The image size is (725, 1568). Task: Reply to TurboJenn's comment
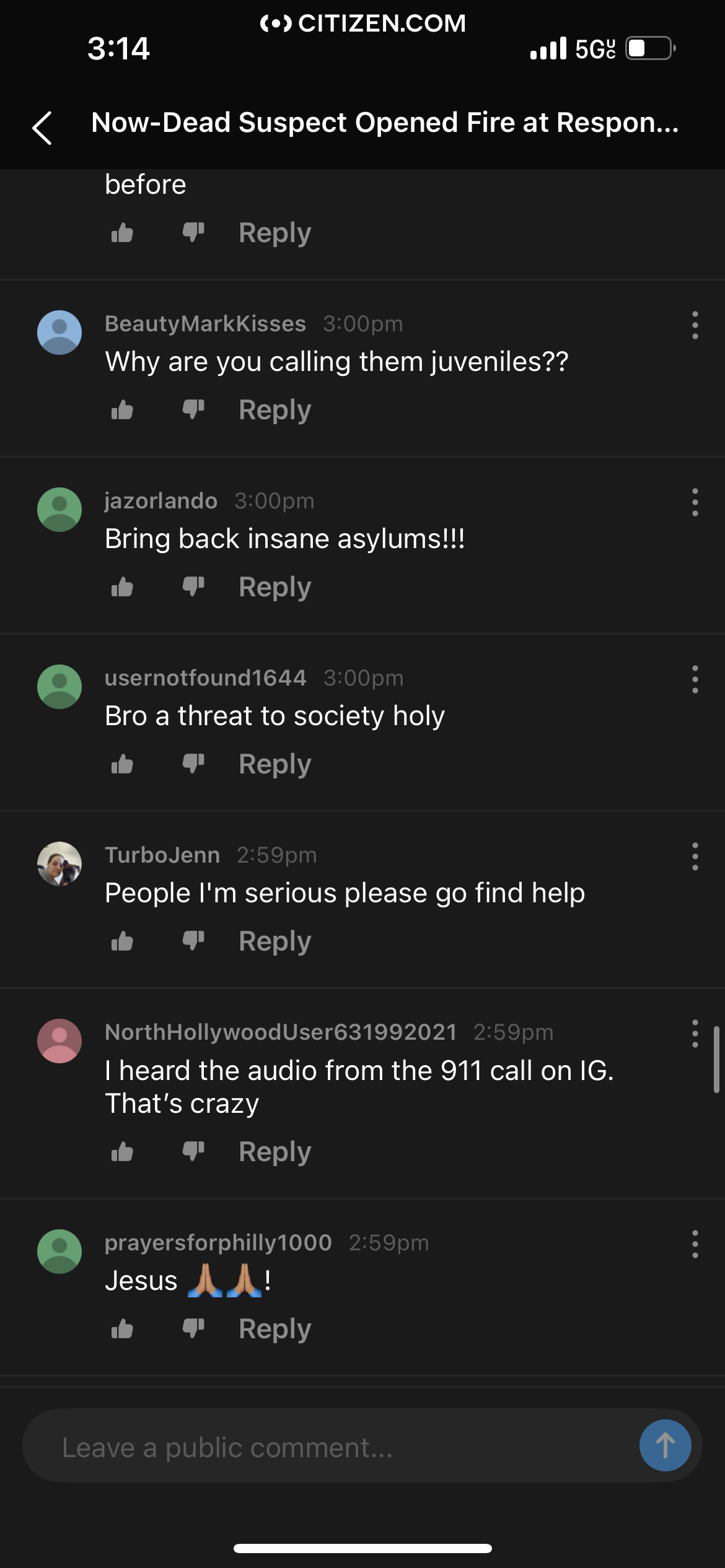click(x=275, y=941)
